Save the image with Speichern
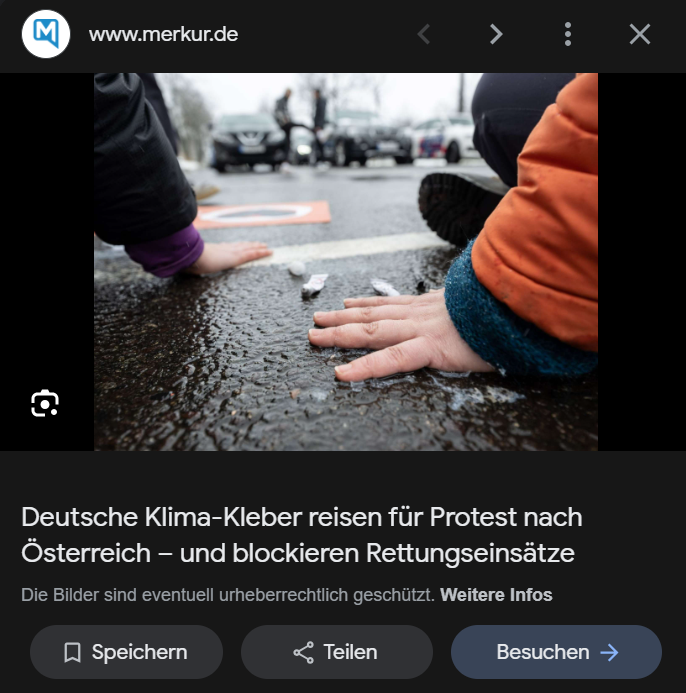Screen dimensions: 686x693 [126, 652]
